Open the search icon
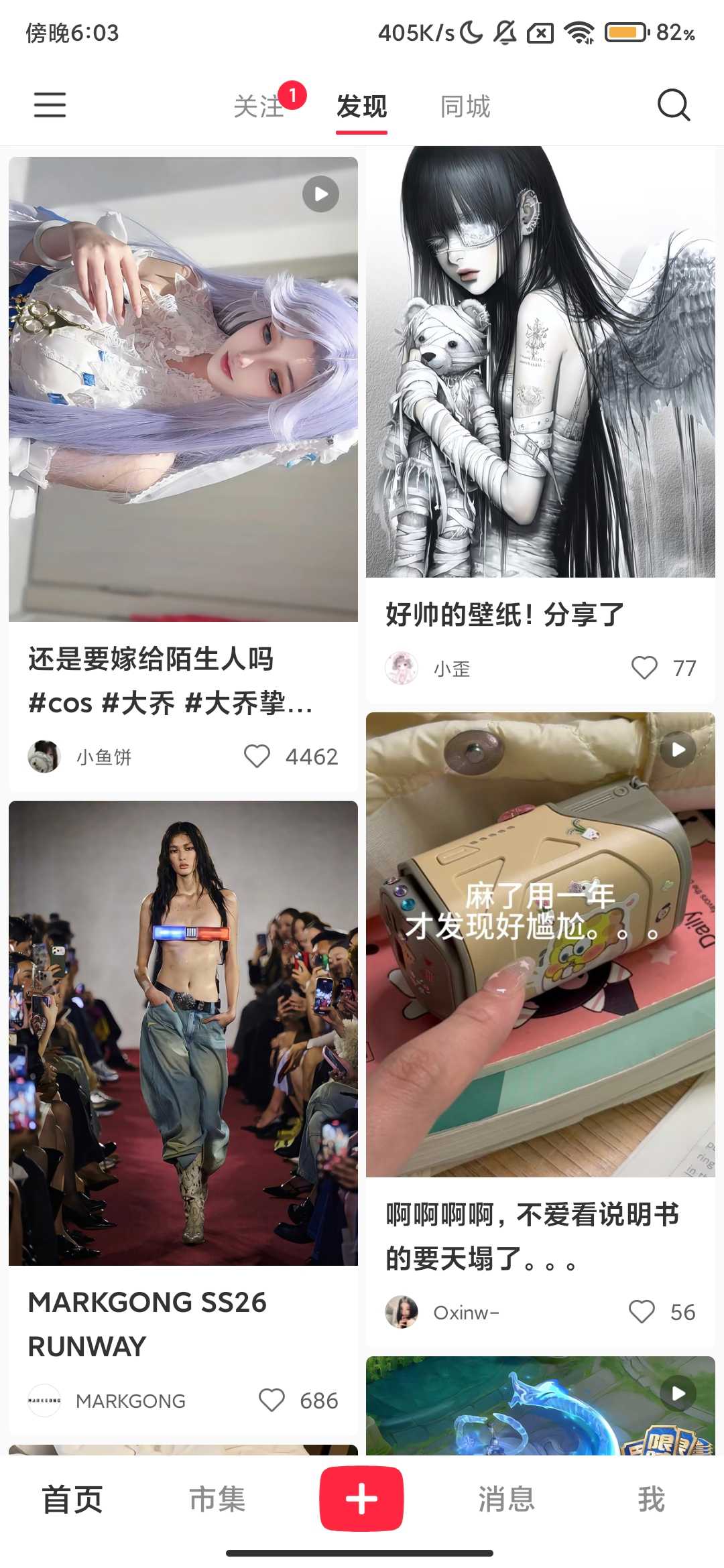The height and width of the screenshot is (1568, 724). [673, 105]
